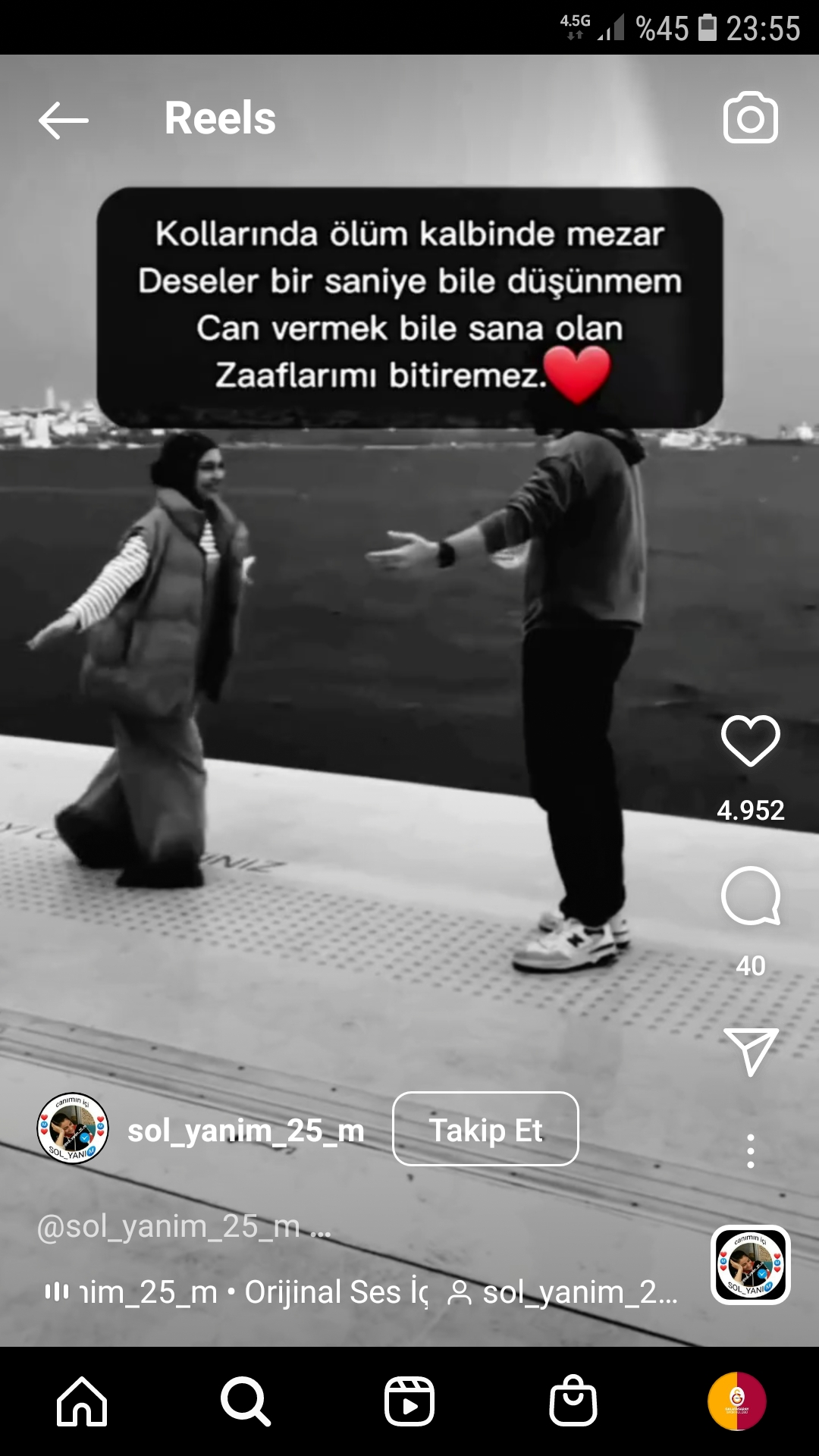Open the three-dot options menu

(750, 1151)
